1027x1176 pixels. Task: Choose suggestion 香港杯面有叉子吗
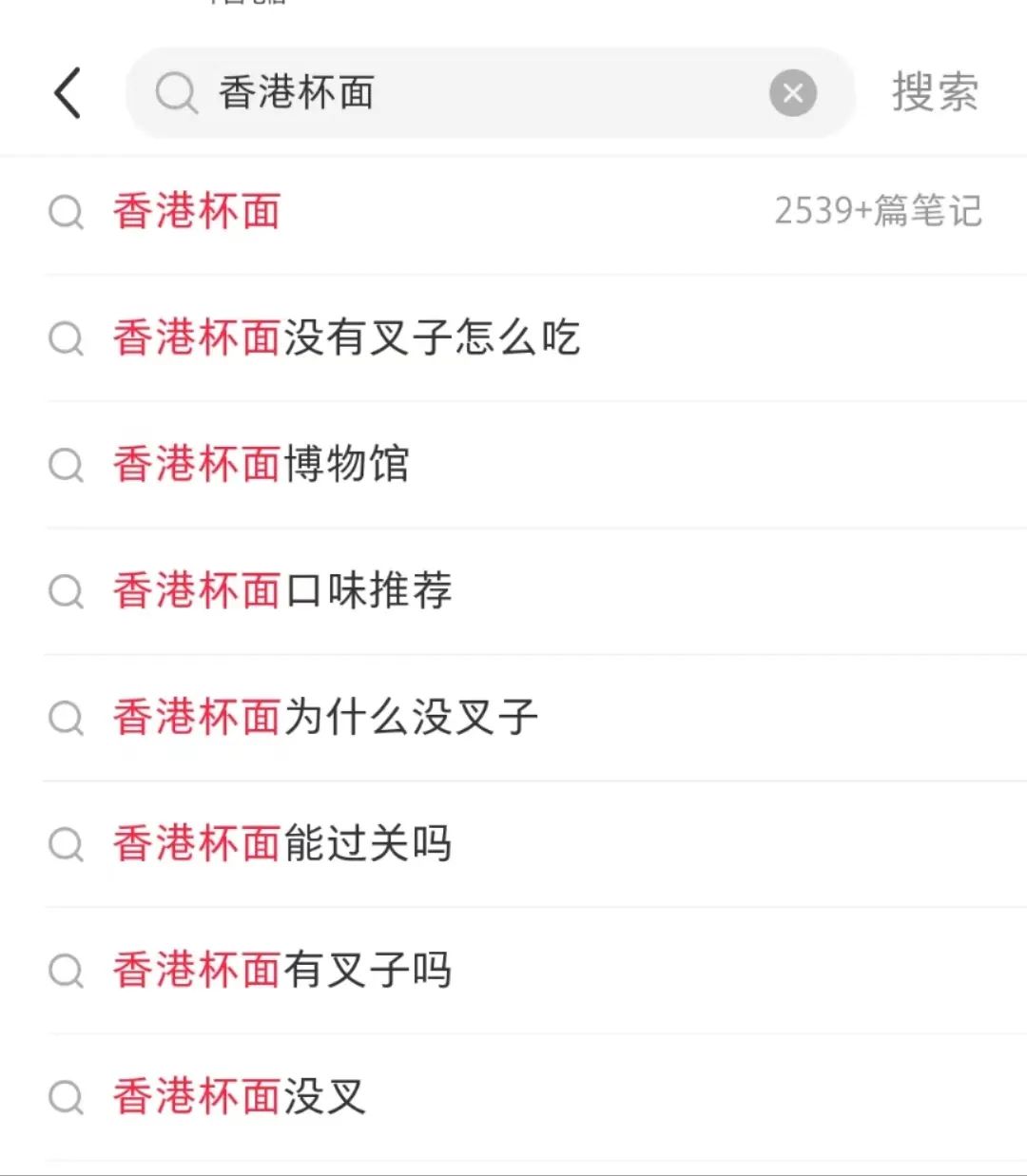pos(513,970)
